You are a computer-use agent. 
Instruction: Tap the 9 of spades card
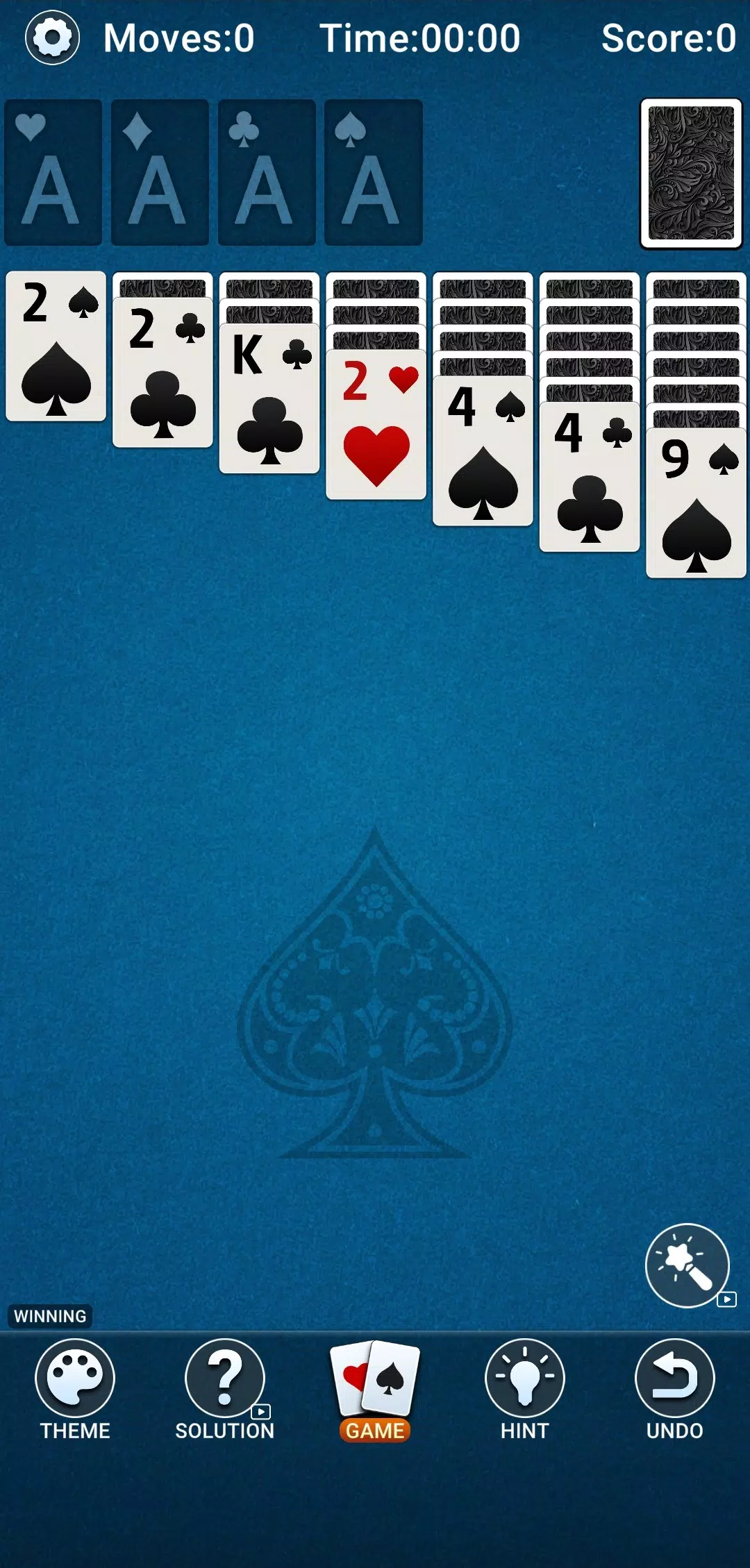coord(696,503)
